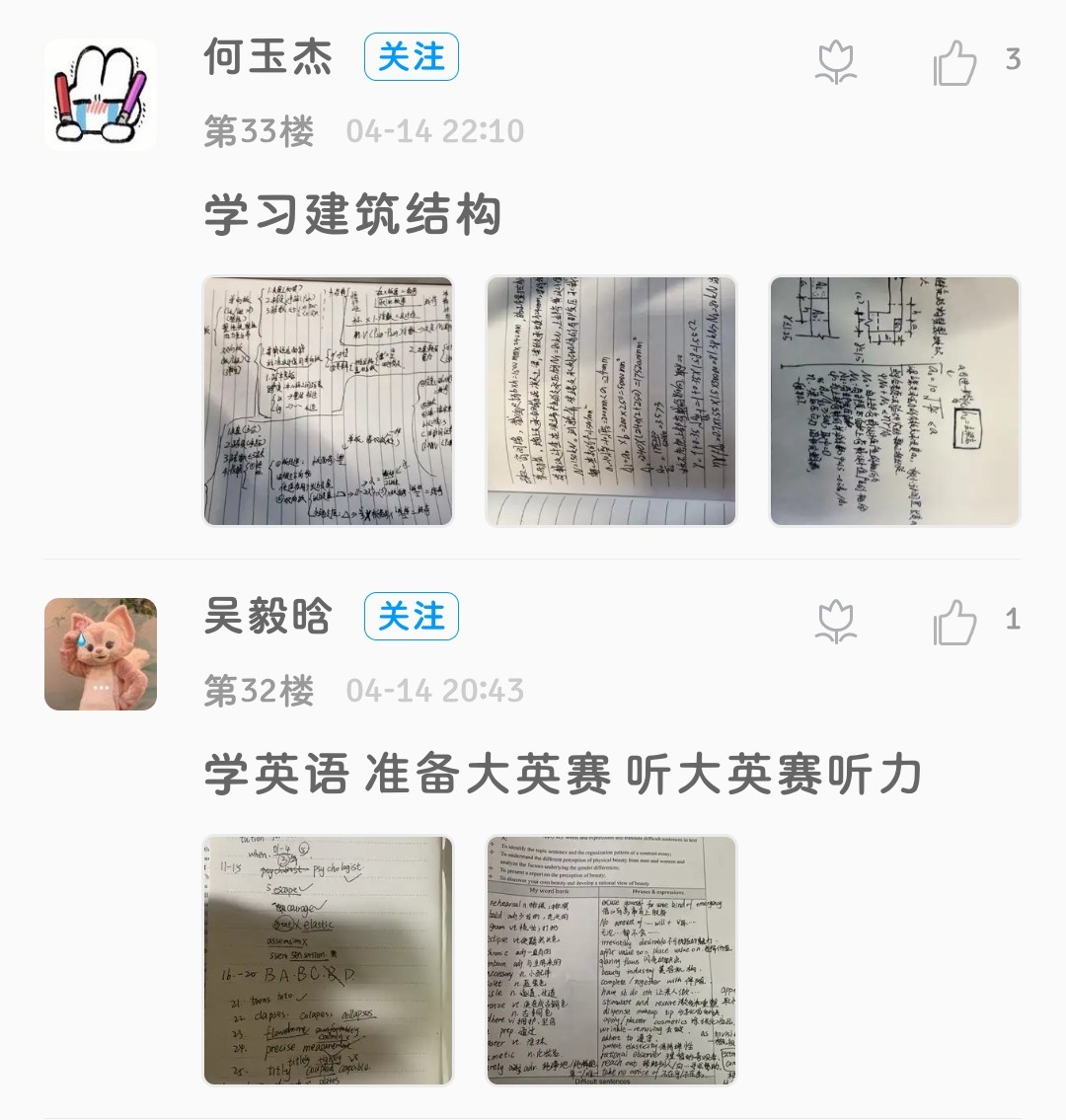Open first photo in 吴毅晗's post

328,960
